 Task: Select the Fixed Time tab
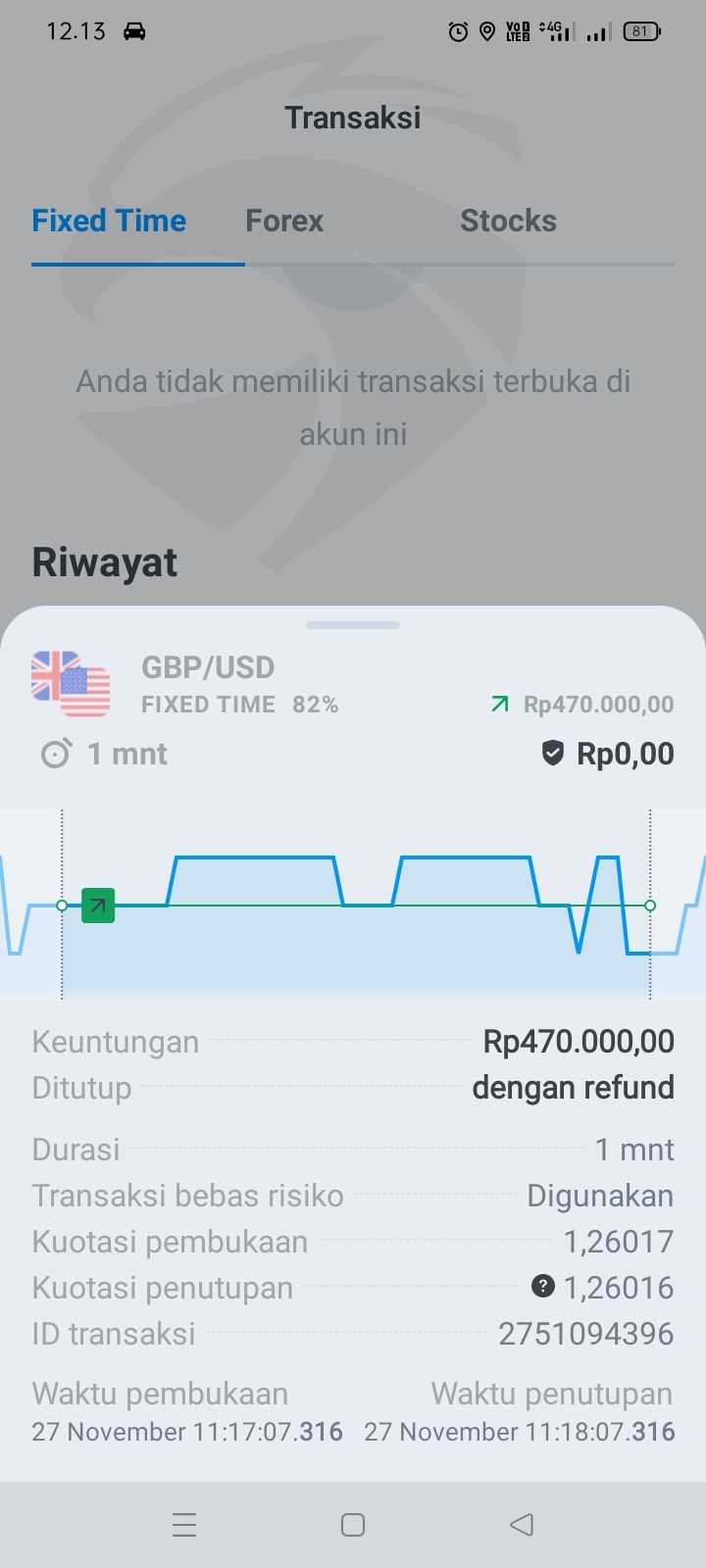point(109,220)
